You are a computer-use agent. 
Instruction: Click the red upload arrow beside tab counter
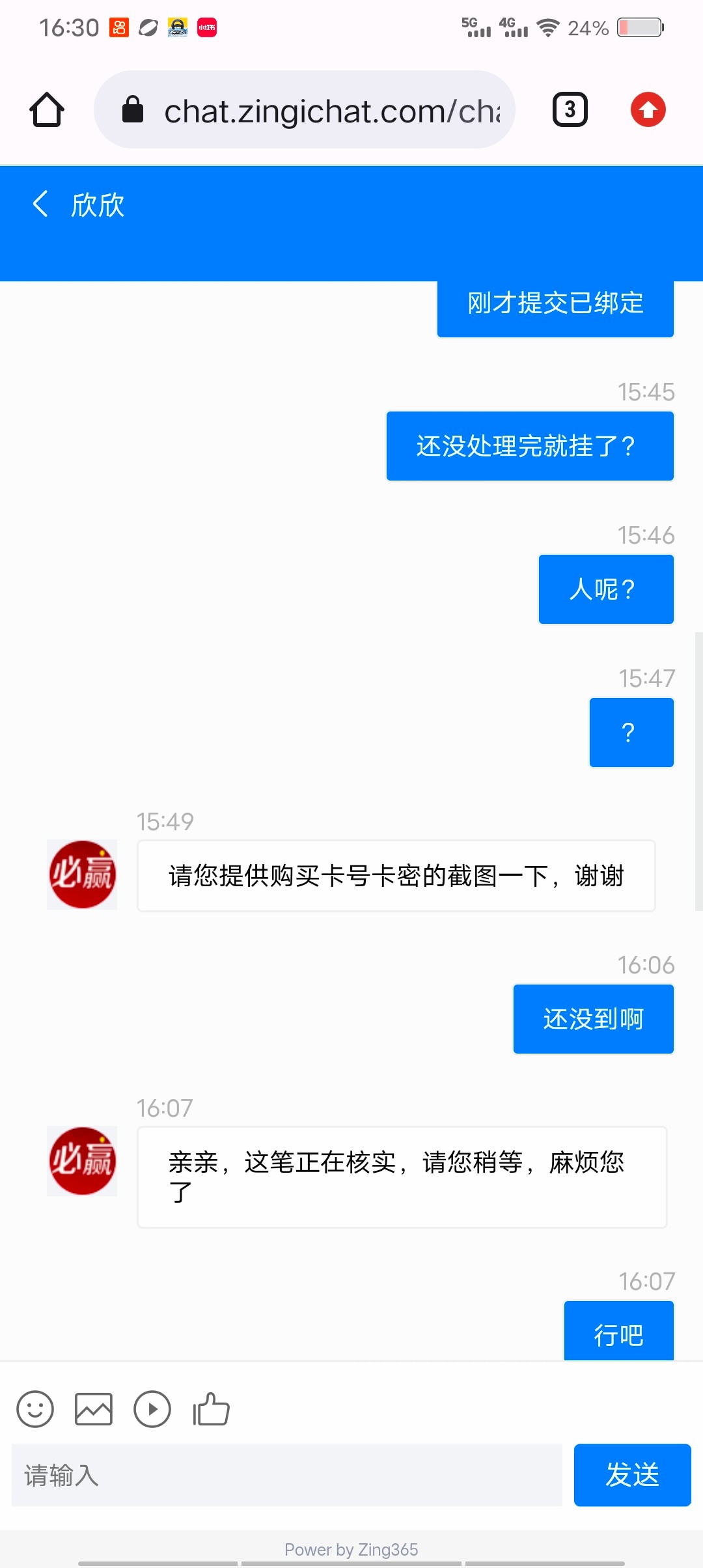tap(648, 109)
